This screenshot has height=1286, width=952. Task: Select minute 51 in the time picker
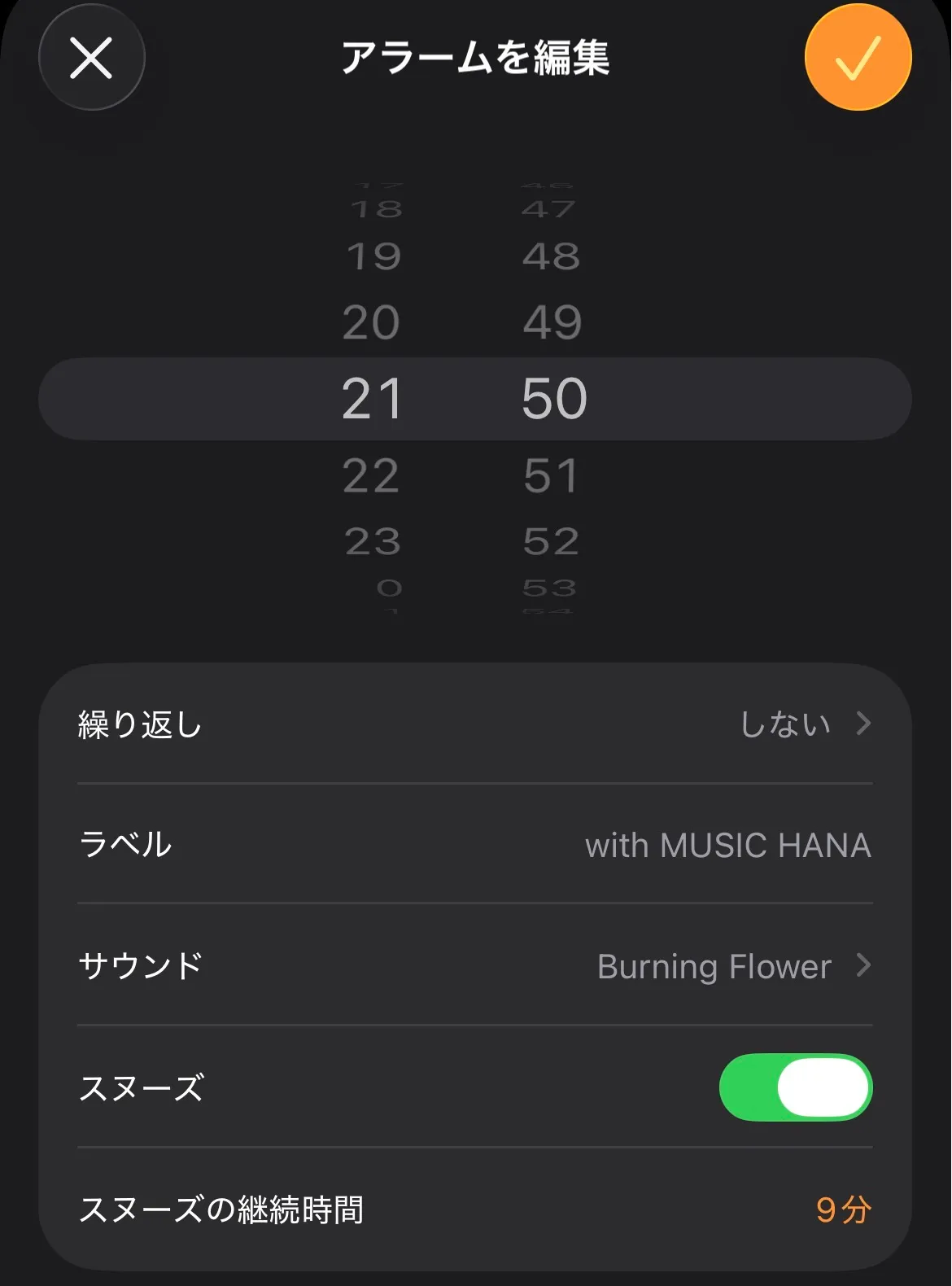(x=552, y=475)
